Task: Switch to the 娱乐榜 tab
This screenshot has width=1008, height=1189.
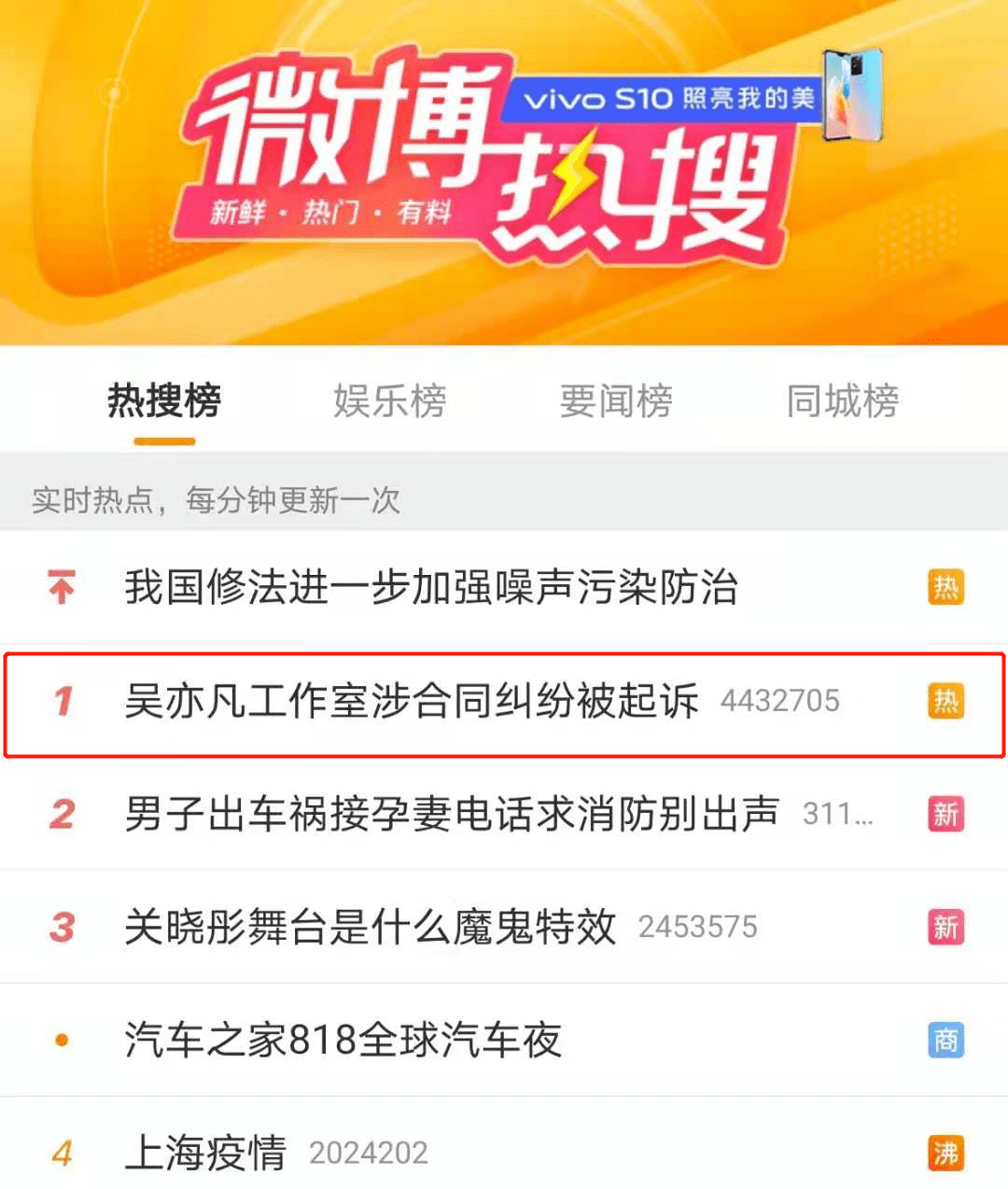Action: pyautogui.click(x=390, y=401)
